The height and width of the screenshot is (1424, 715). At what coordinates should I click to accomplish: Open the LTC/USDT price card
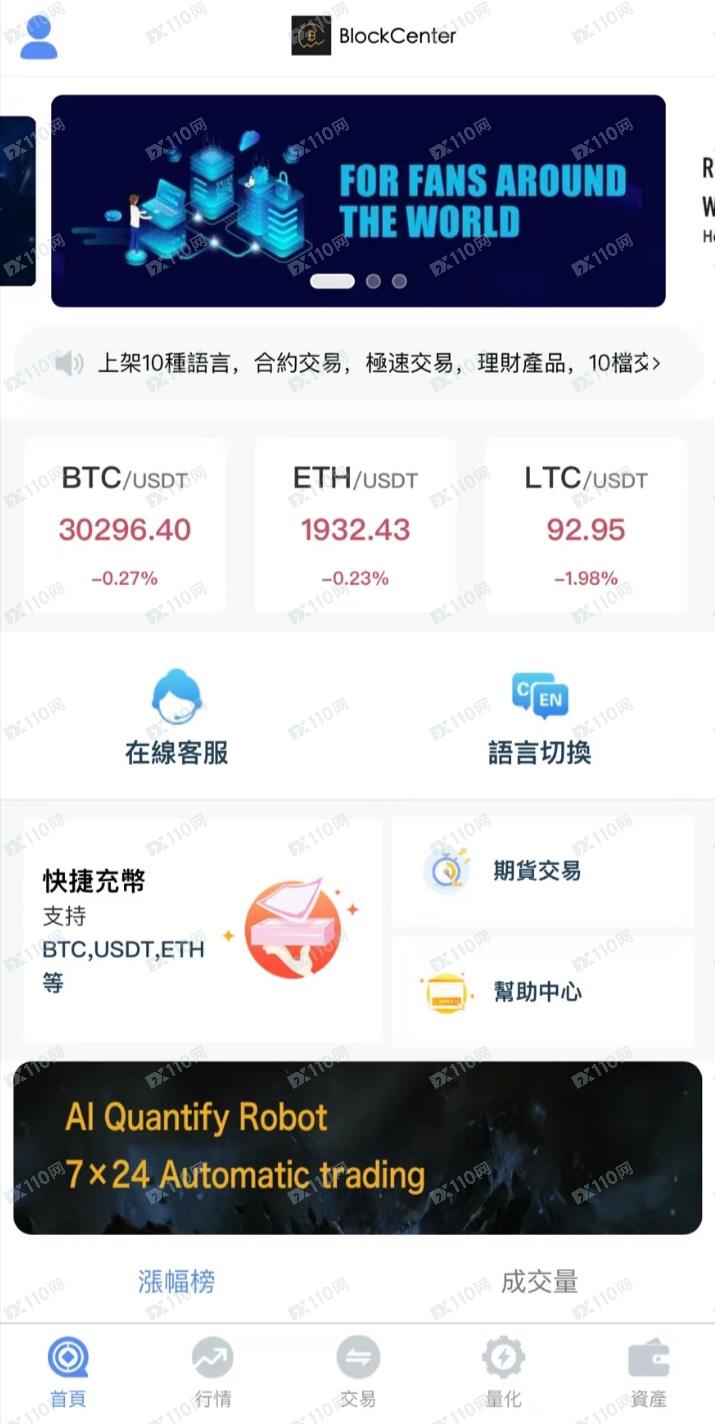[586, 524]
